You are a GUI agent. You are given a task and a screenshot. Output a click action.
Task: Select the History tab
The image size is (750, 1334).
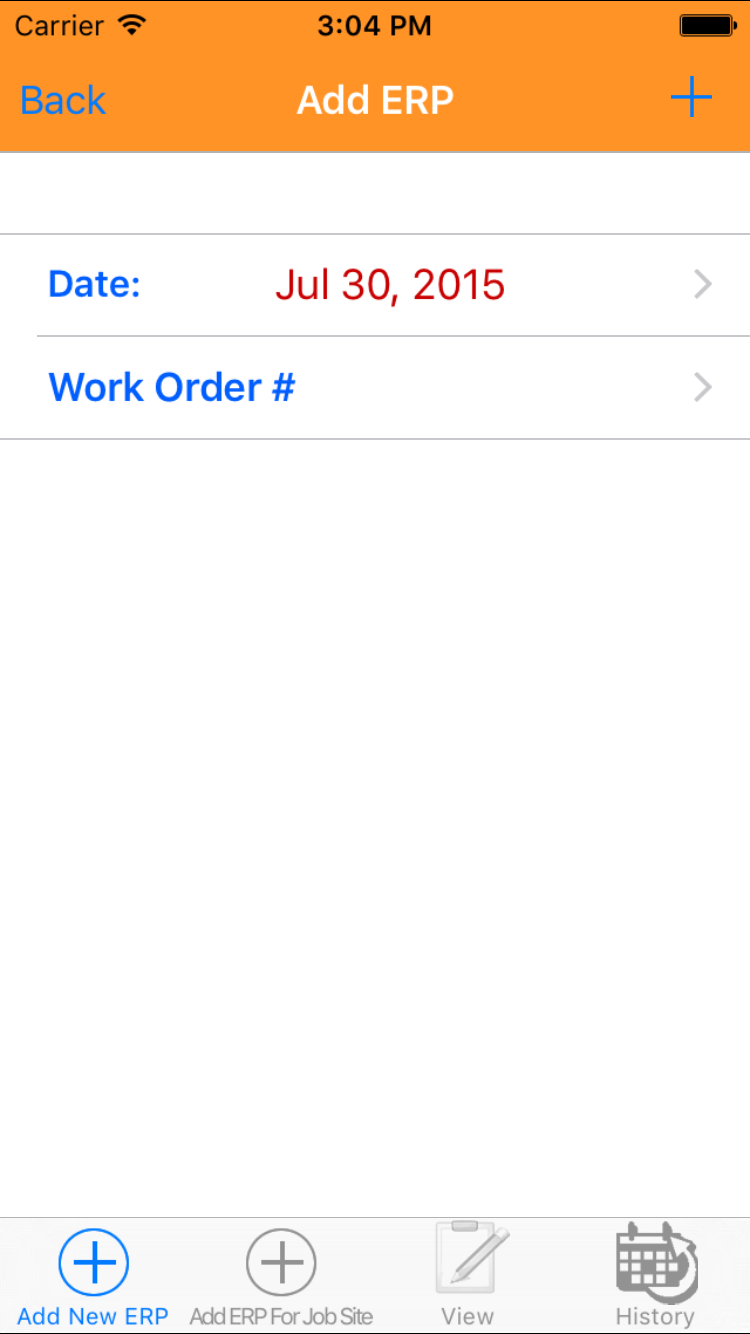click(655, 1277)
